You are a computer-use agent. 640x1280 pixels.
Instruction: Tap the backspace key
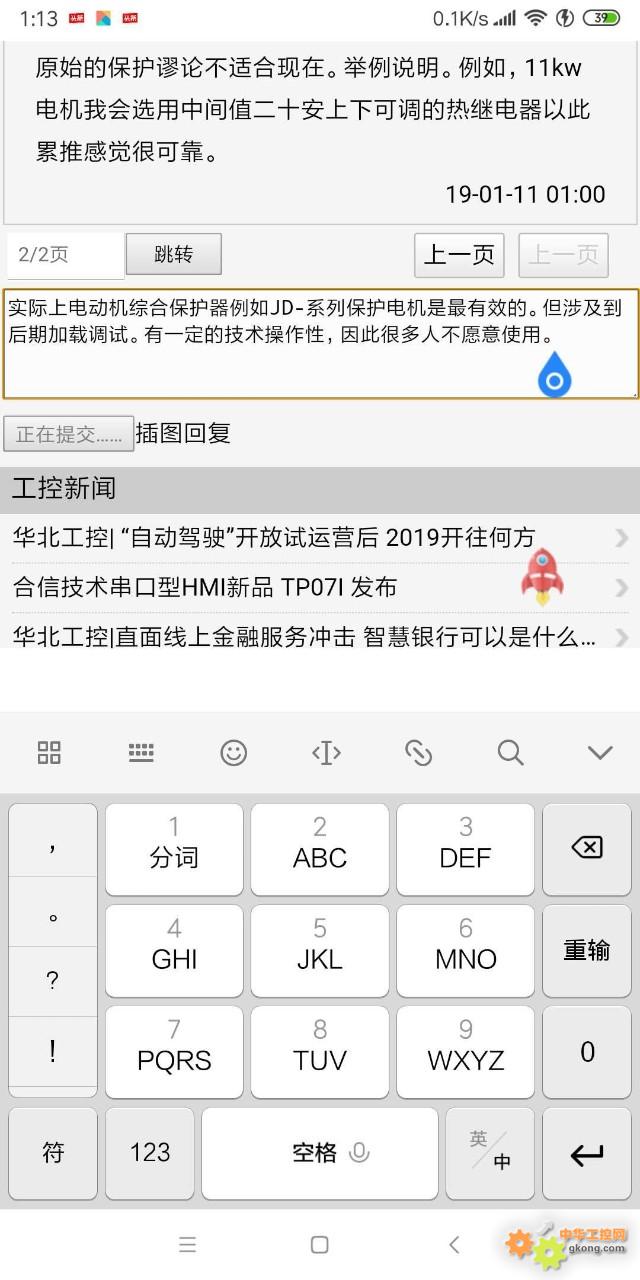[587, 848]
